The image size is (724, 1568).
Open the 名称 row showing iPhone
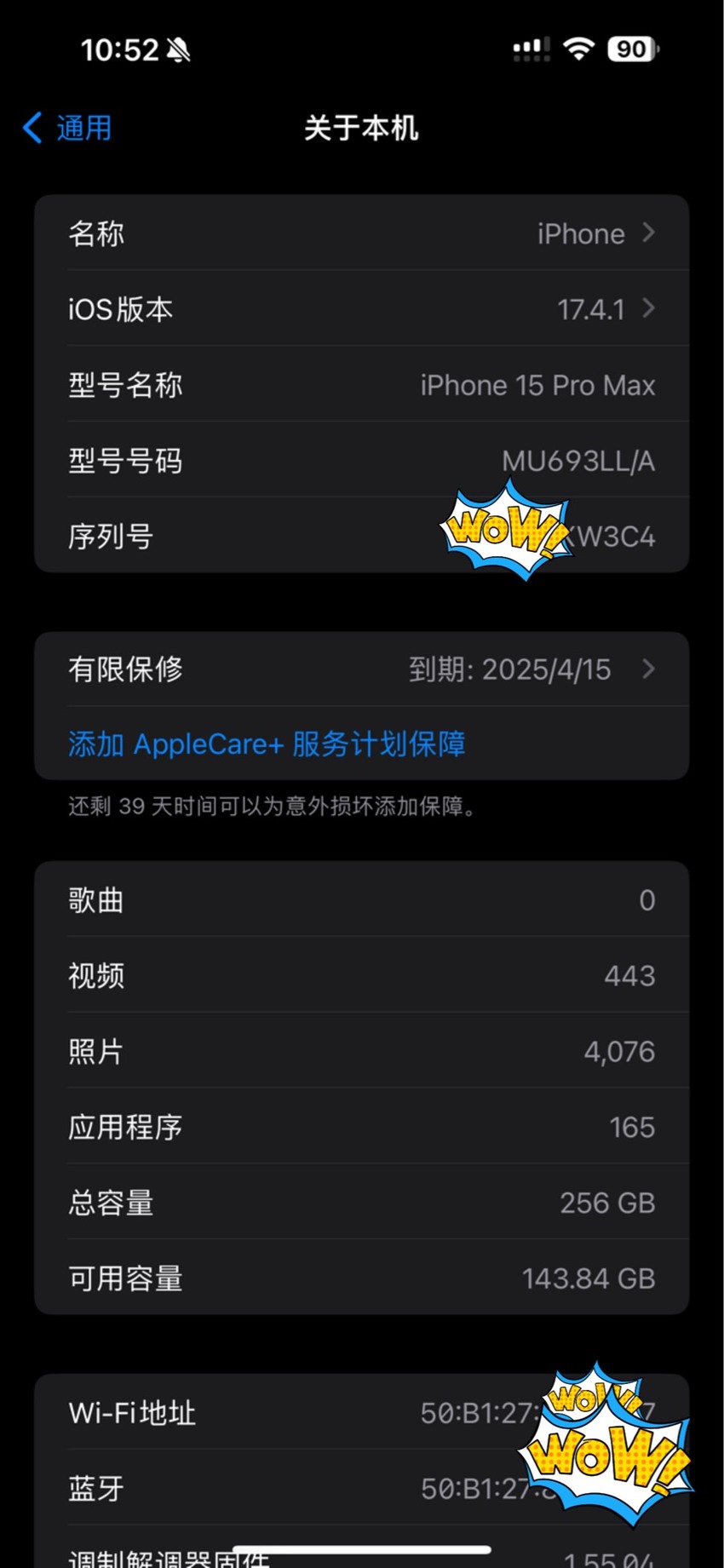361,233
